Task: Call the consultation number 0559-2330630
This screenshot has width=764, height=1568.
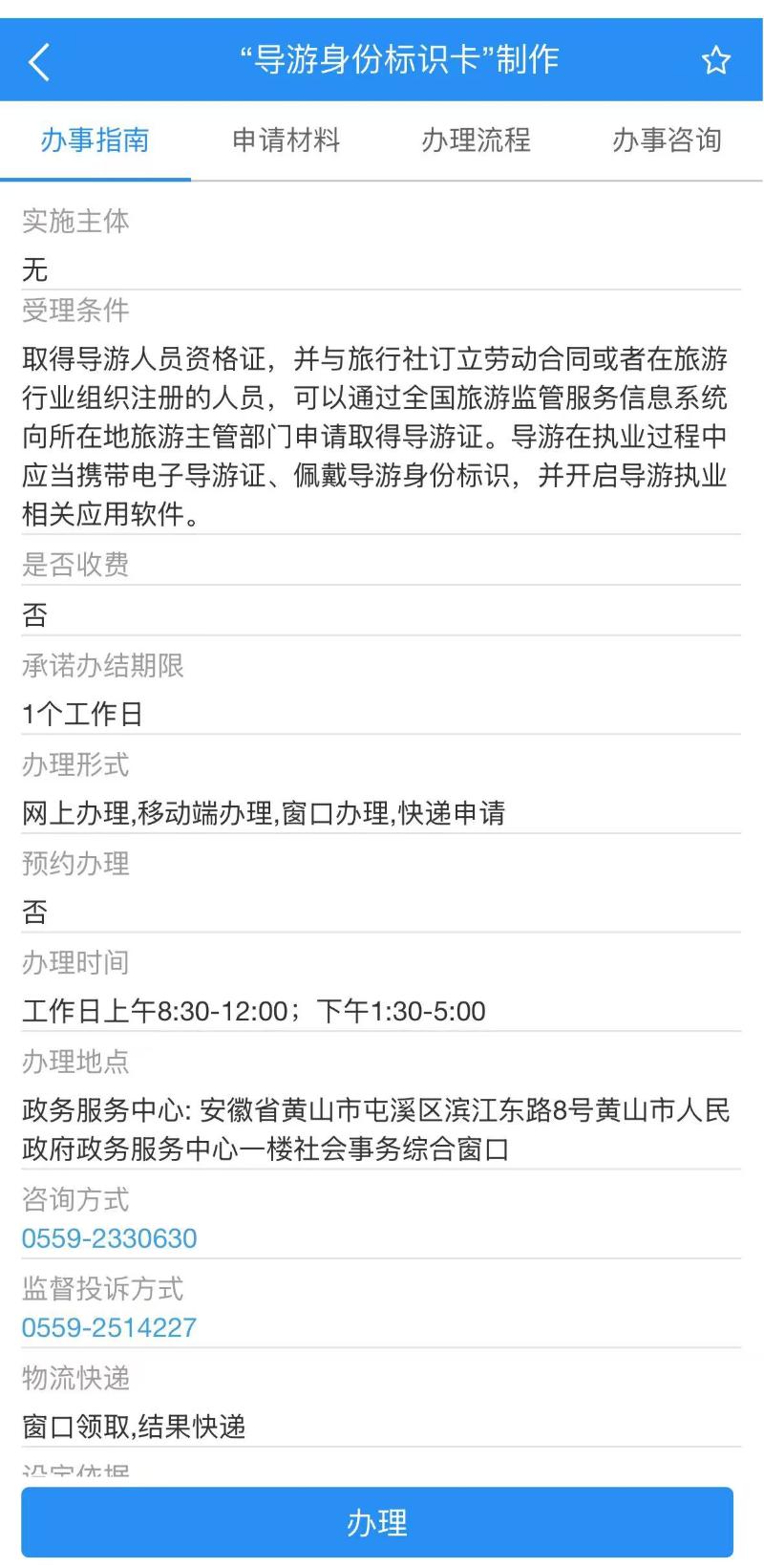Action: [x=110, y=1238]
